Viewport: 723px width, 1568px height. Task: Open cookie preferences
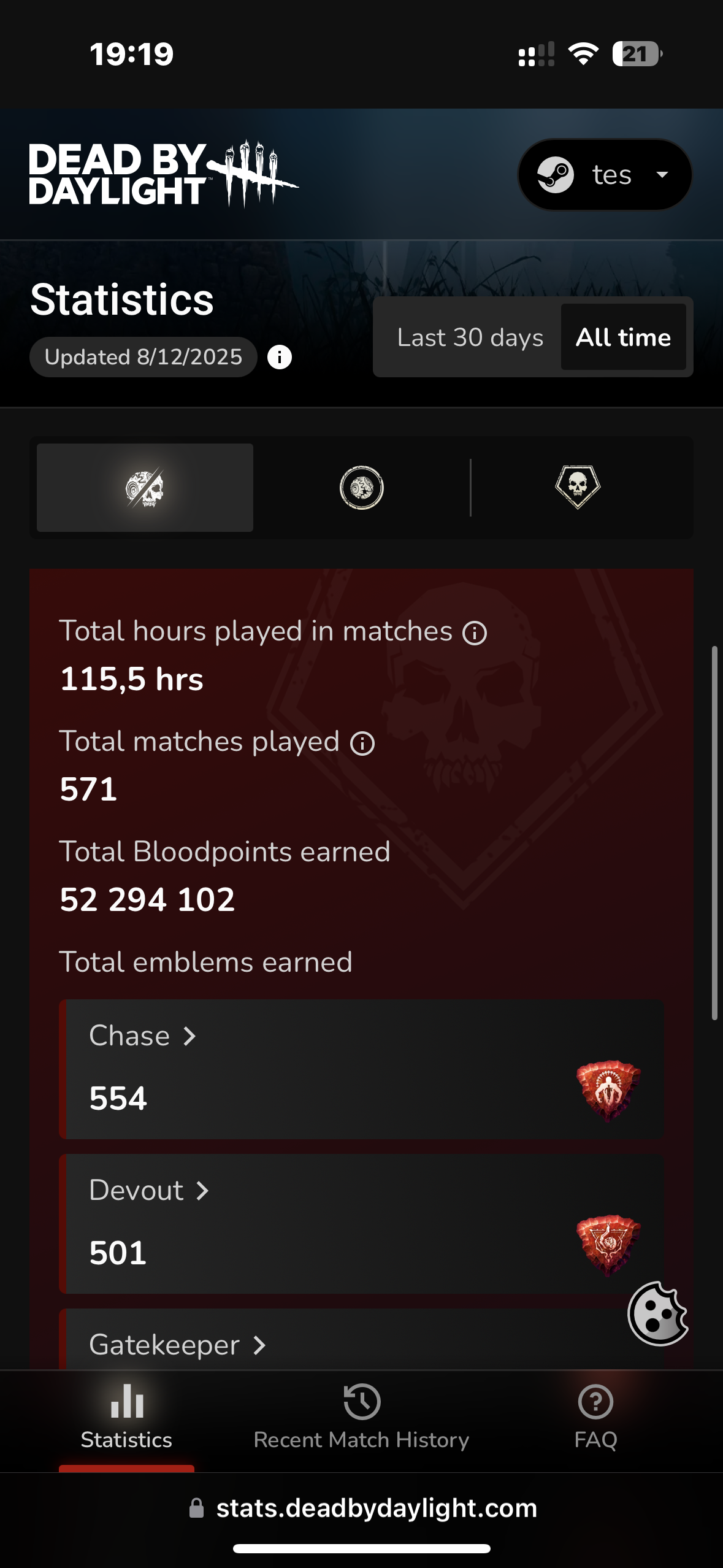tap(657, 1313)
